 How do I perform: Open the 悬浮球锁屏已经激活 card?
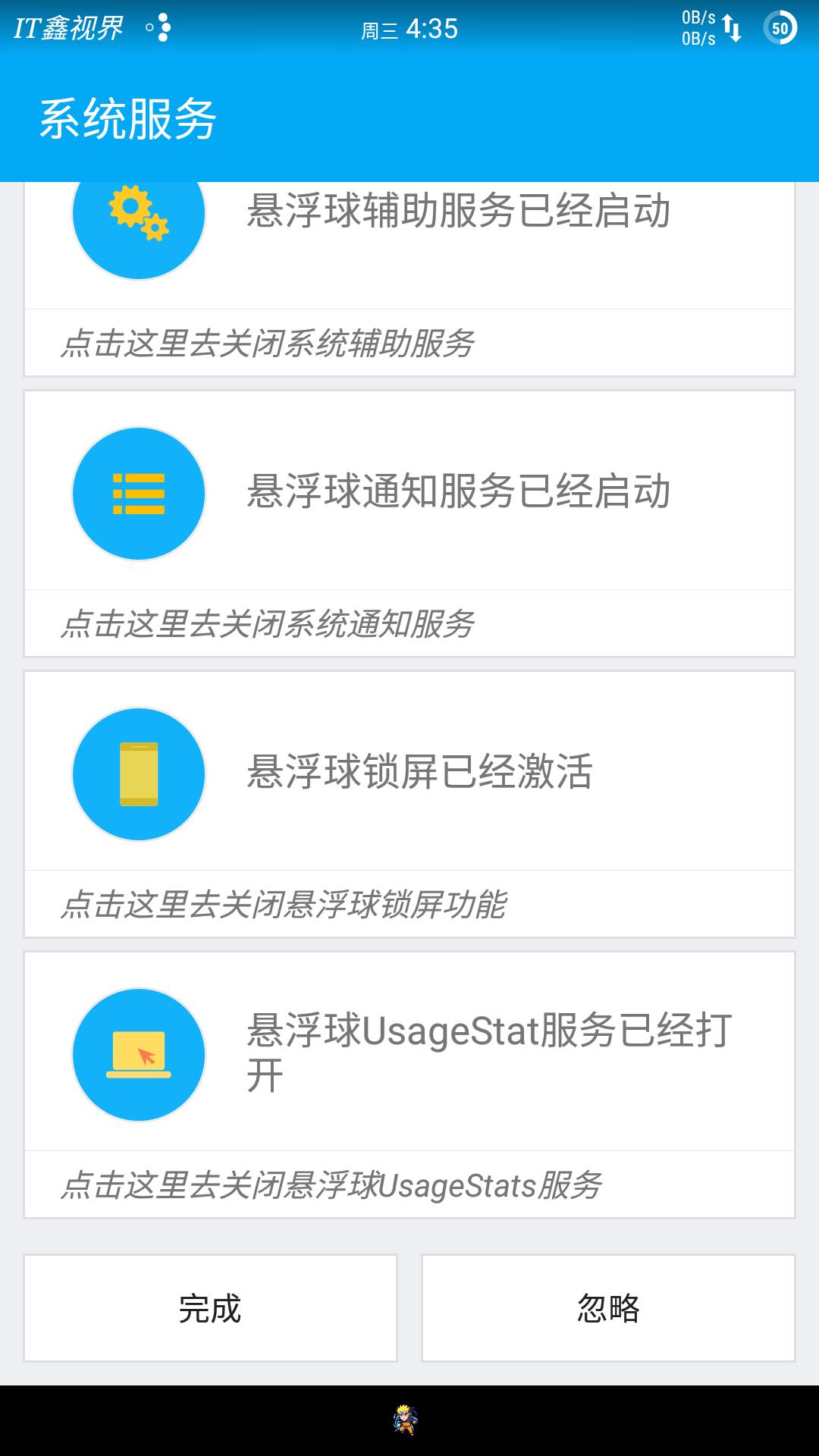421,772
